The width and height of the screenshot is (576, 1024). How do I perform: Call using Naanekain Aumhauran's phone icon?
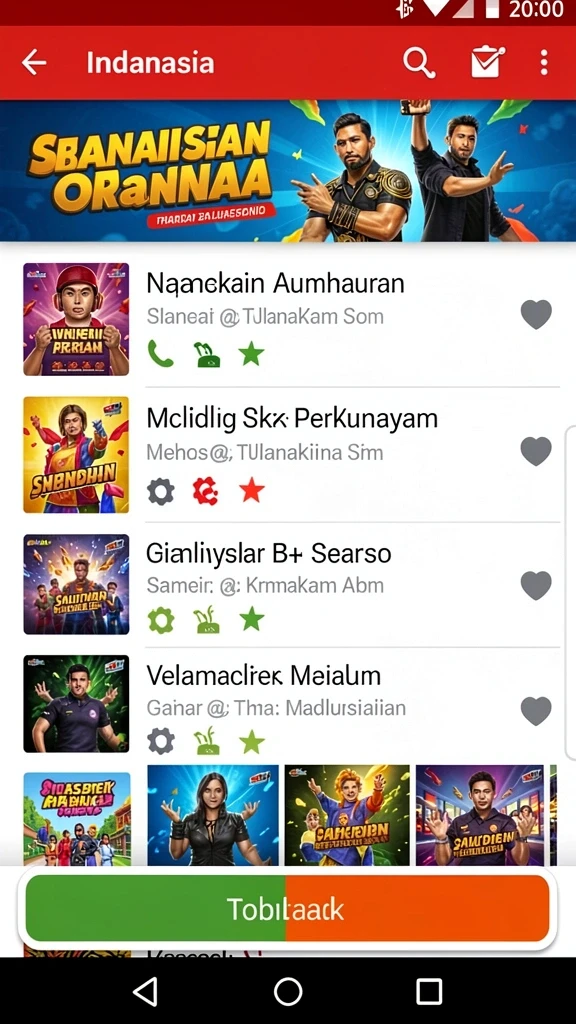click(x=161, y=355)
